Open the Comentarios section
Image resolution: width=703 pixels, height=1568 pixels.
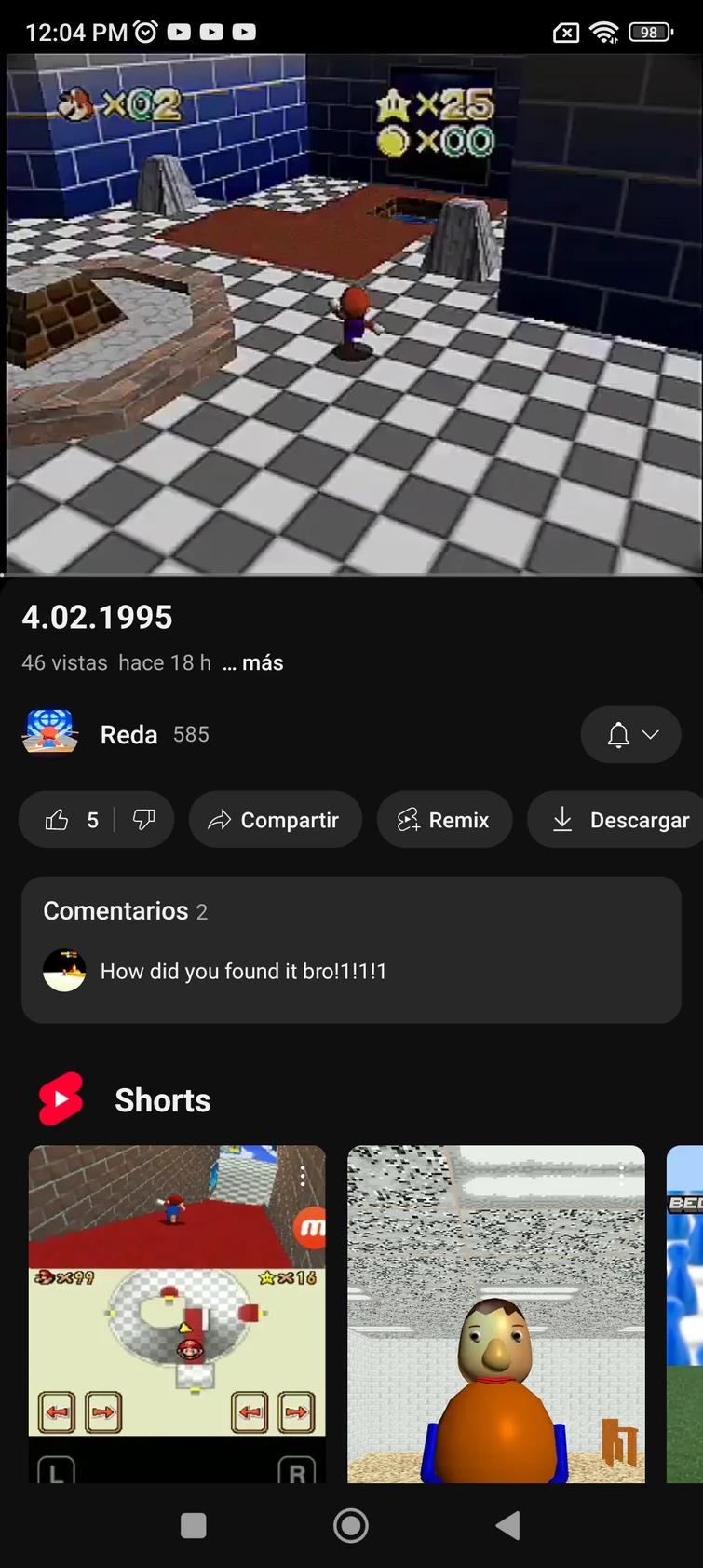351,948
